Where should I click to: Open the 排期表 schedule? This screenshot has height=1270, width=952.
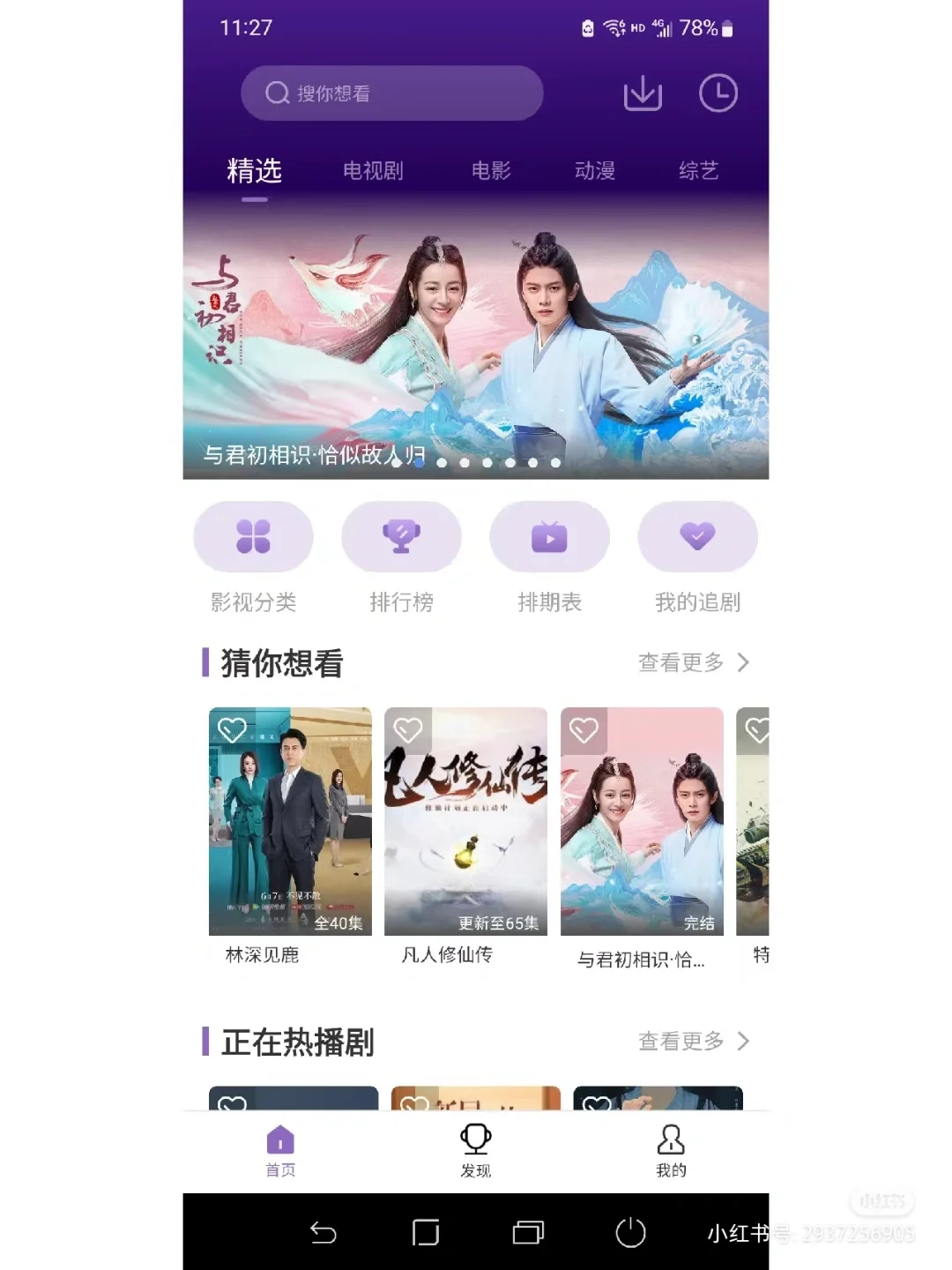click(x=549, y=537)
